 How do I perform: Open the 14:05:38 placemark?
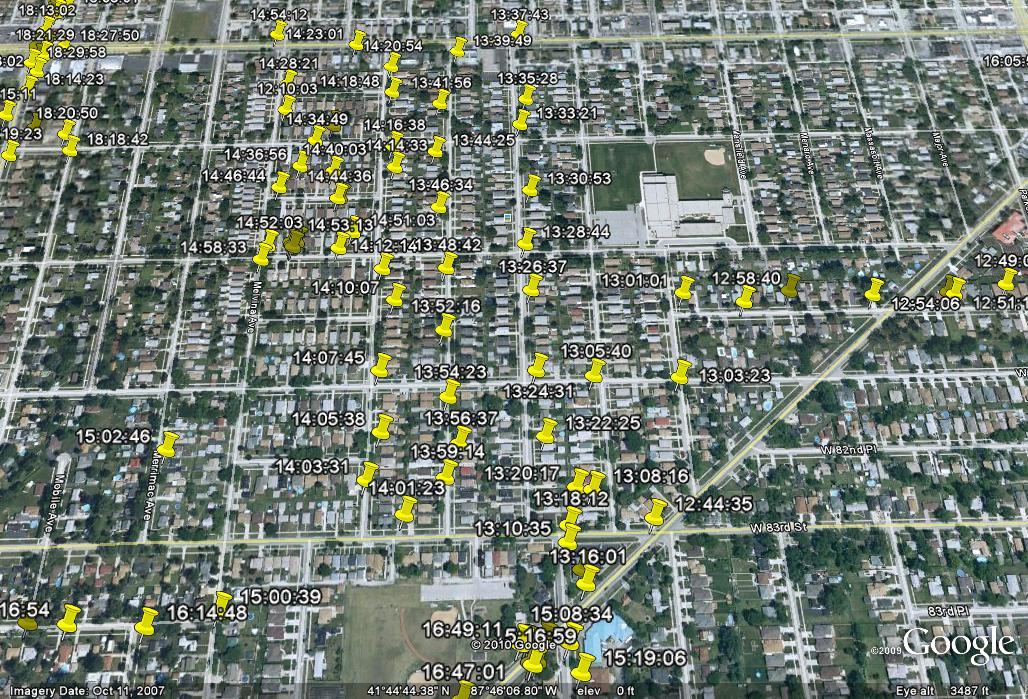pyautogui.click(x=383, y=426)
